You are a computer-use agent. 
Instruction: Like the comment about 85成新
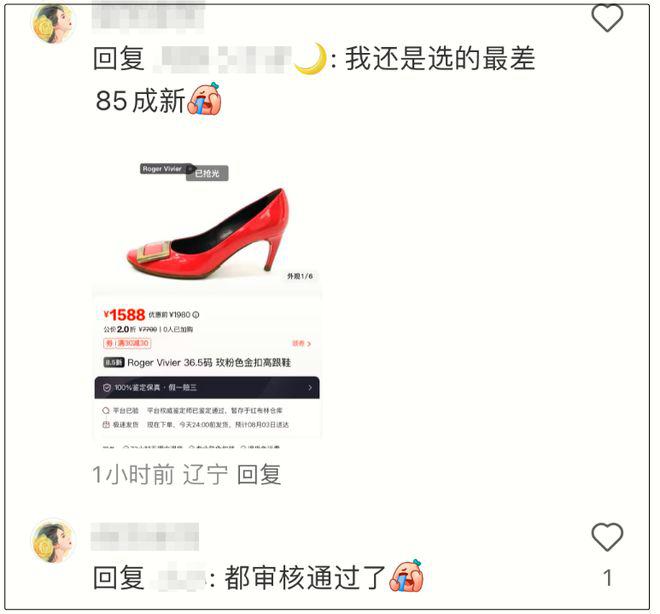(x=607, y=18)
